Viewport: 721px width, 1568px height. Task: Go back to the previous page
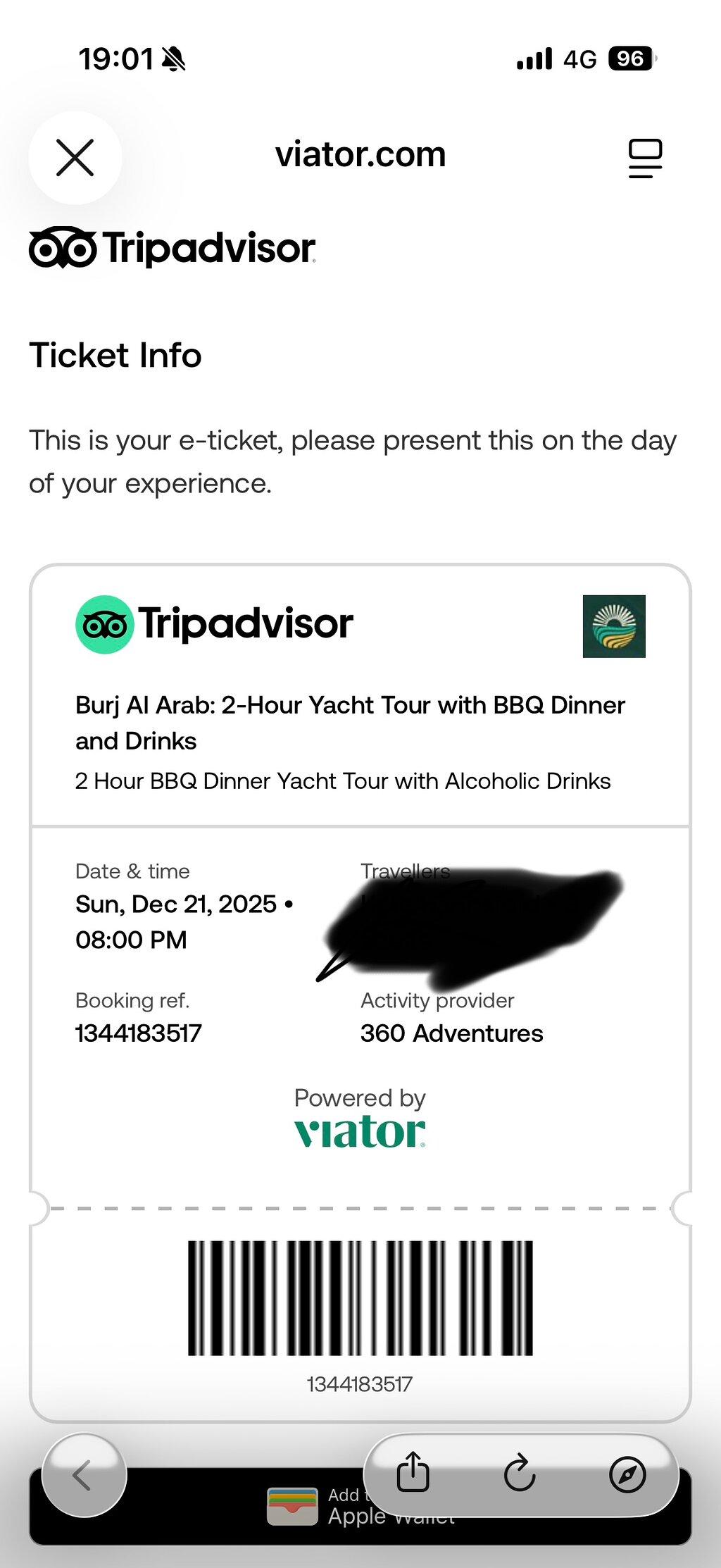click(84, 1475)
